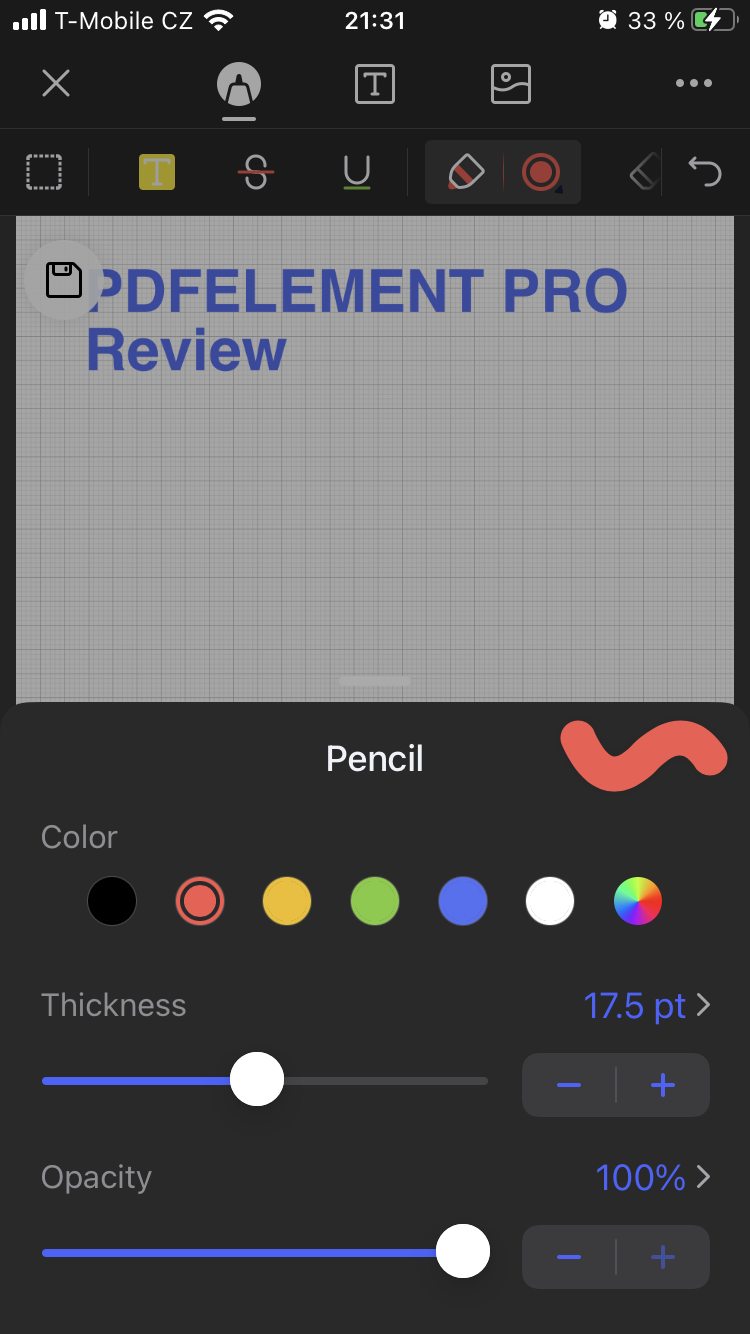Save the document with the floppy icon

point(64,280)
